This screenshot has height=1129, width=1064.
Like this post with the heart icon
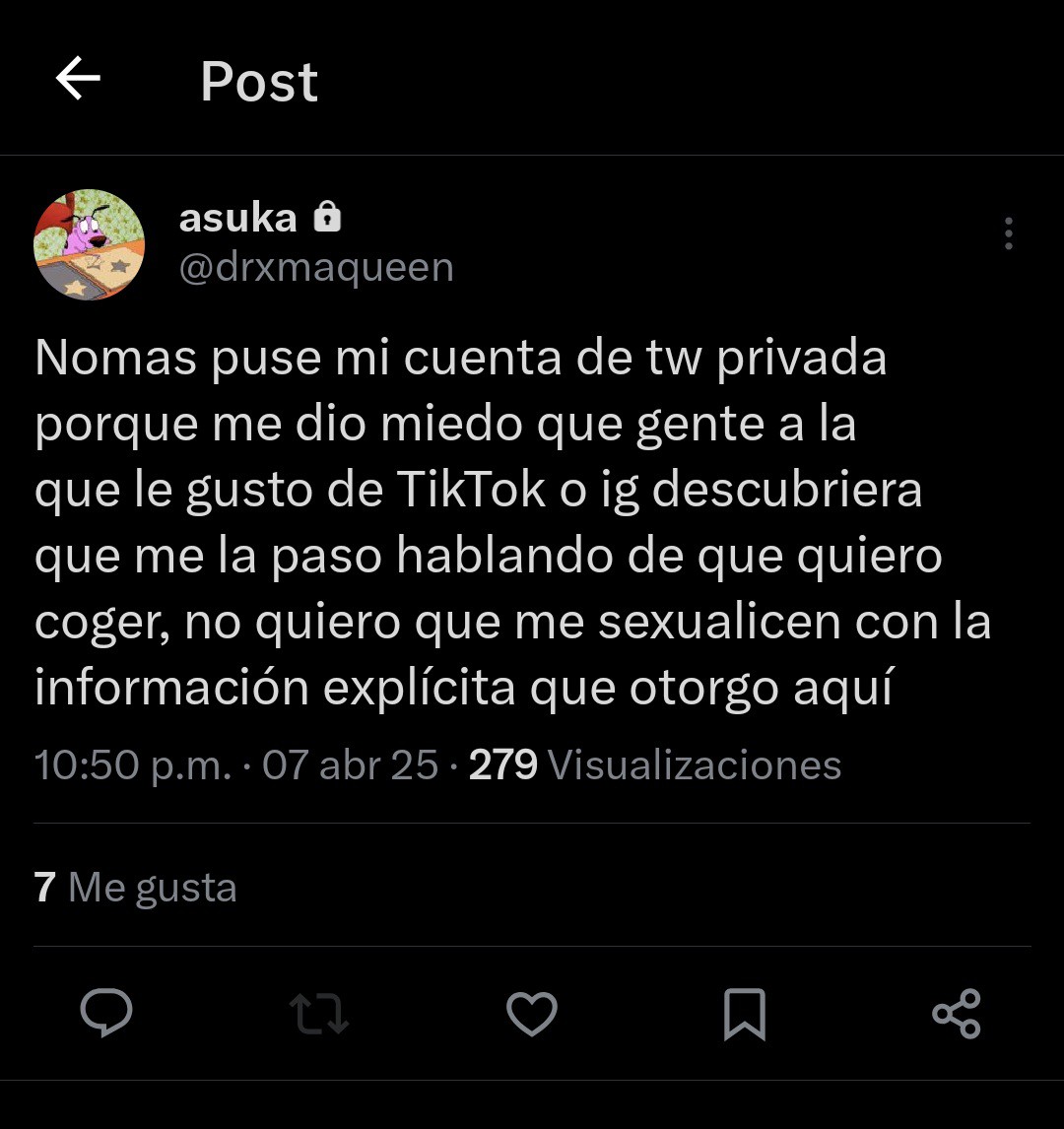[532, 1013]
